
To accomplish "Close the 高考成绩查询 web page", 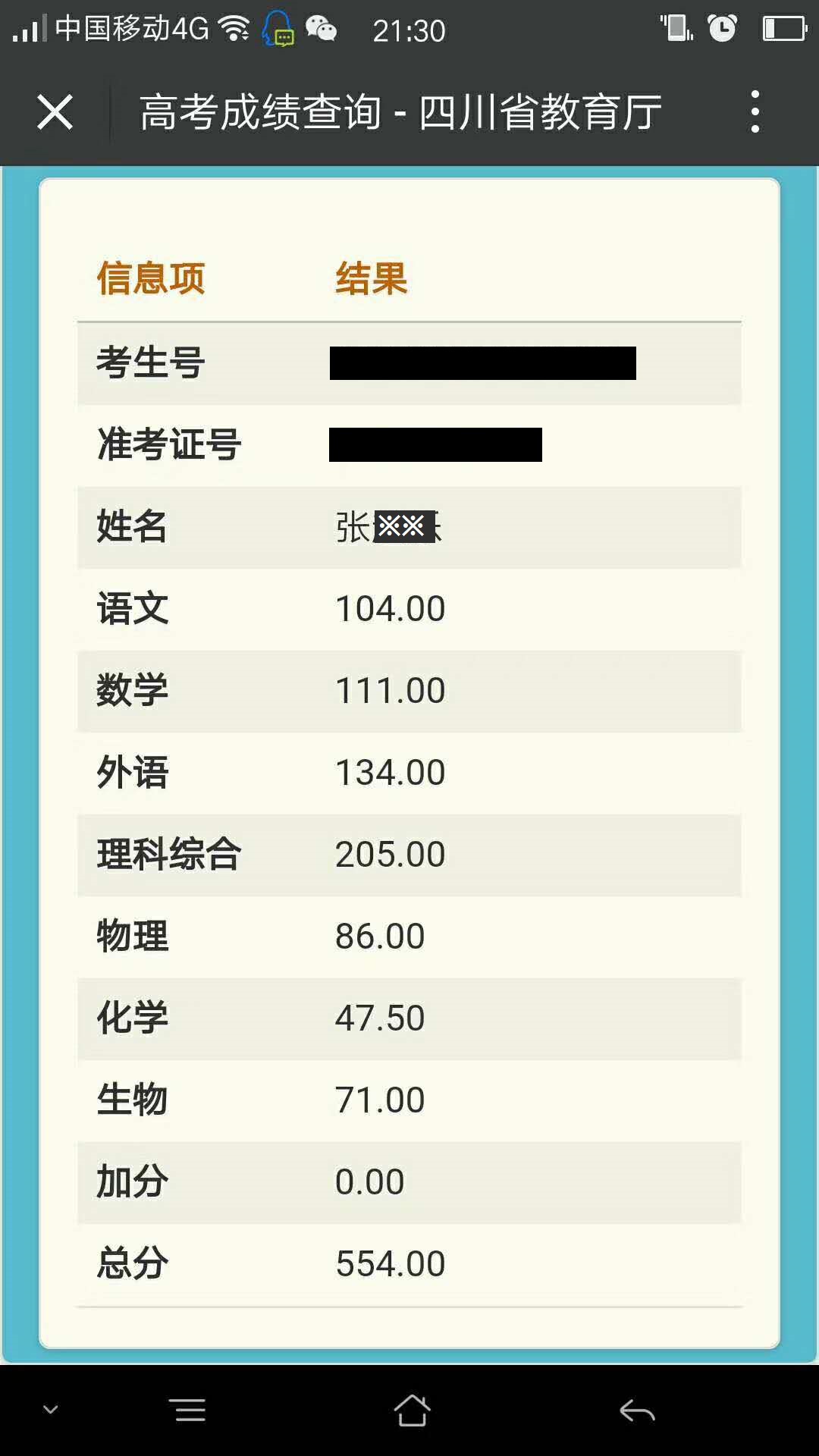I will tap(55, 112).
